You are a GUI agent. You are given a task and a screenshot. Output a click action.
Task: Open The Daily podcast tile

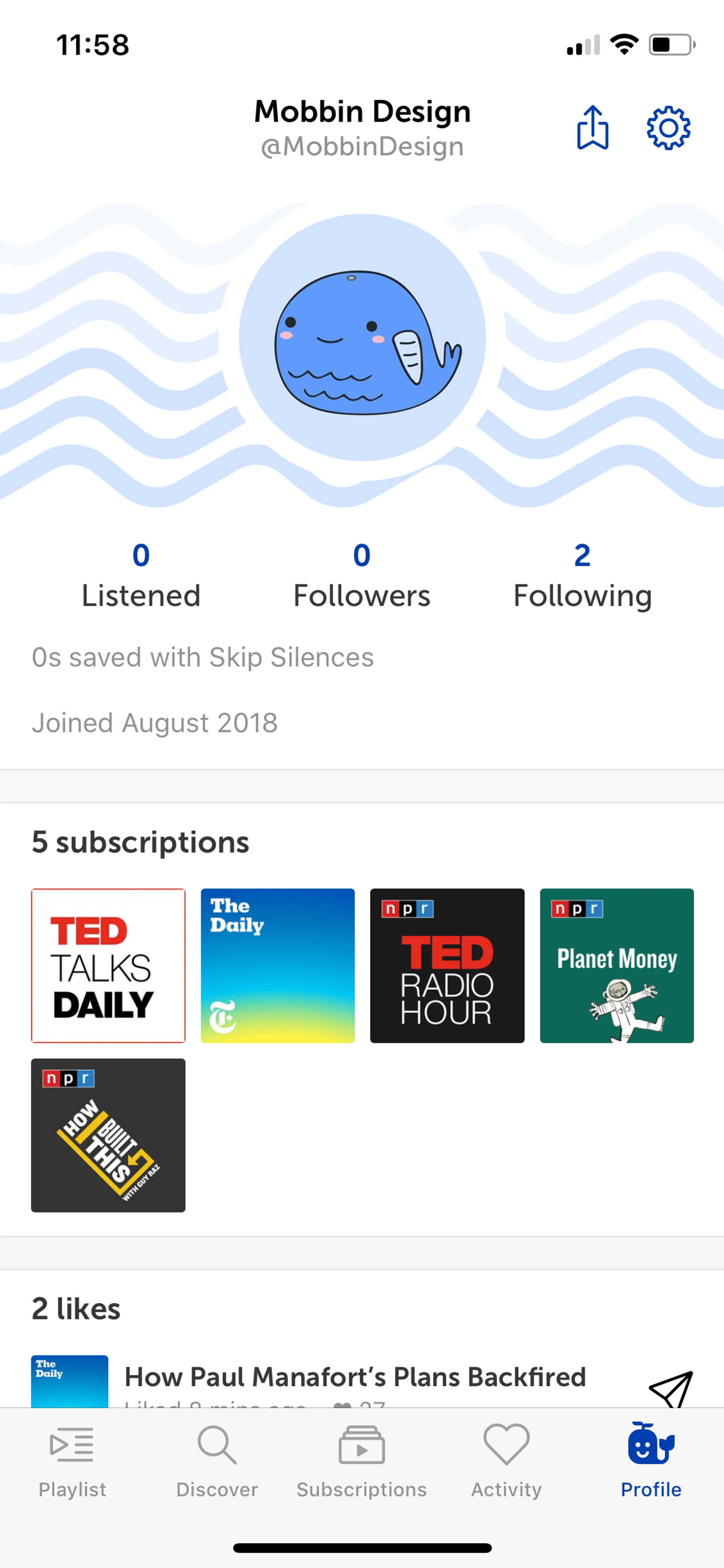[x=278, y=965]
